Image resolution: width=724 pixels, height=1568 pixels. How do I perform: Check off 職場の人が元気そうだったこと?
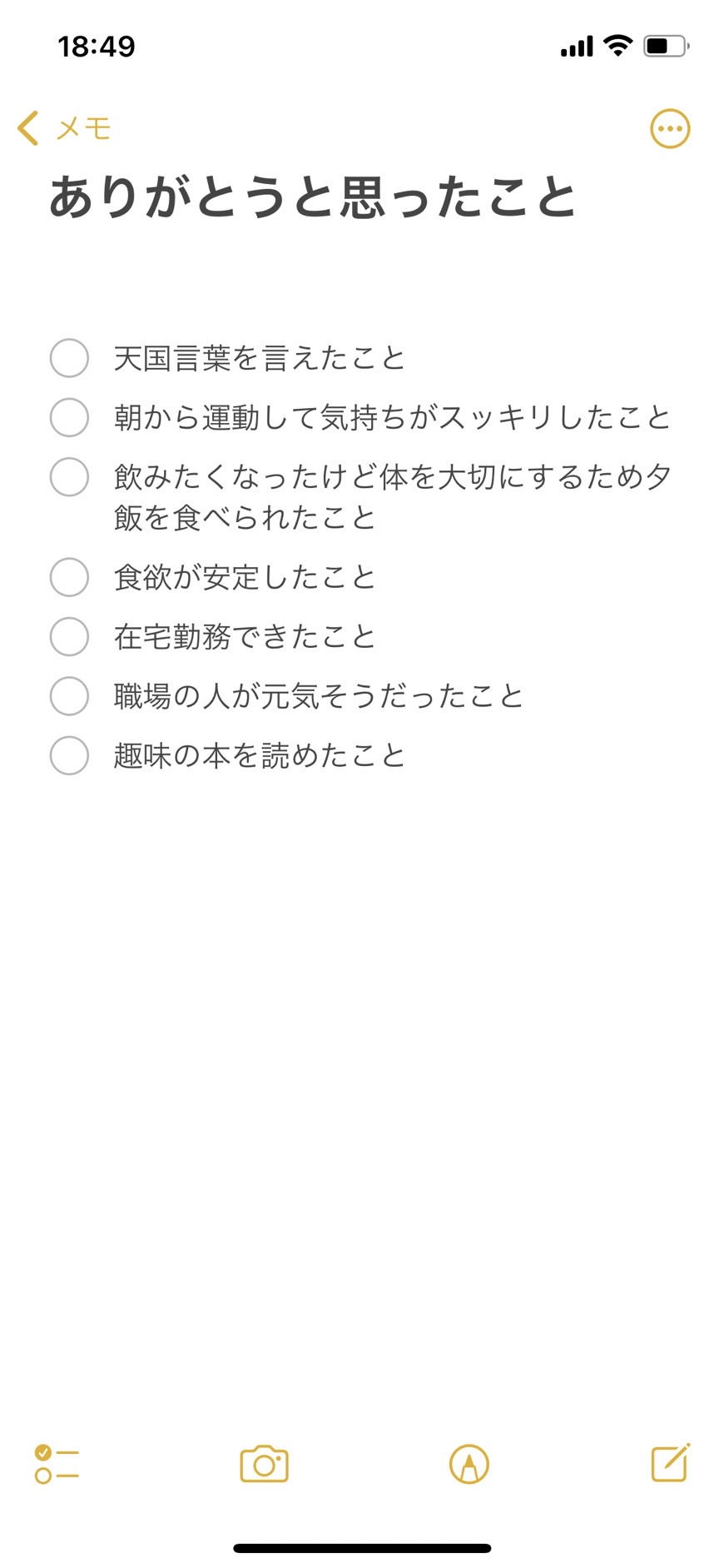[69, 696]
